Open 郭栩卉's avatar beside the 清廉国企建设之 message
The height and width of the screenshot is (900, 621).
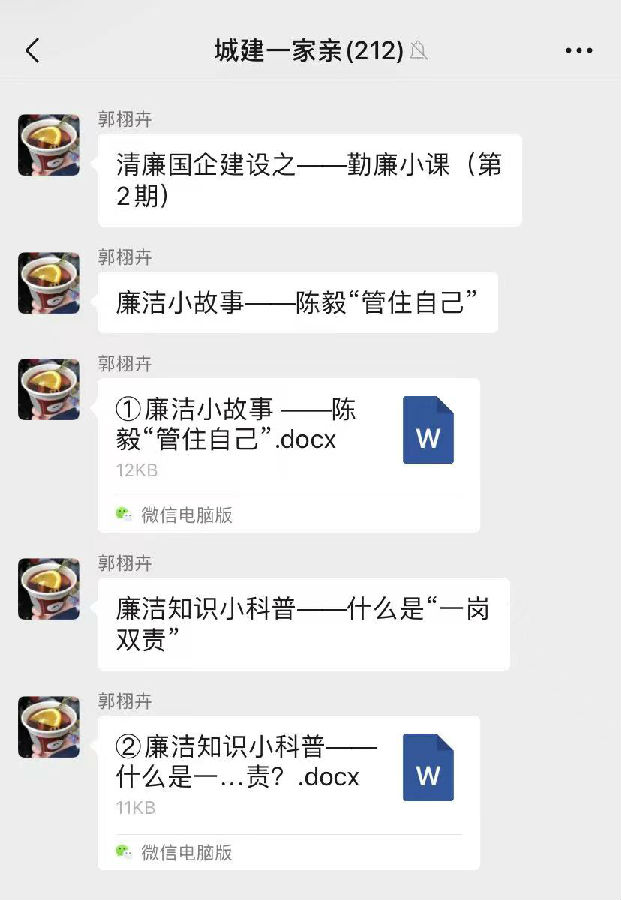pyautogui.click(x=49, y=145)
